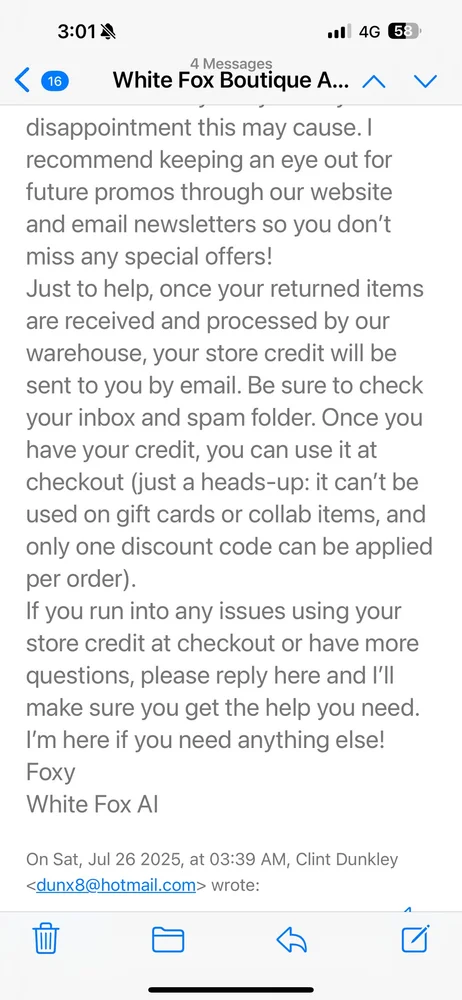Delete this email with the trash icon
The height and width of the screenshot is (1000, 462).
(46, 939)
